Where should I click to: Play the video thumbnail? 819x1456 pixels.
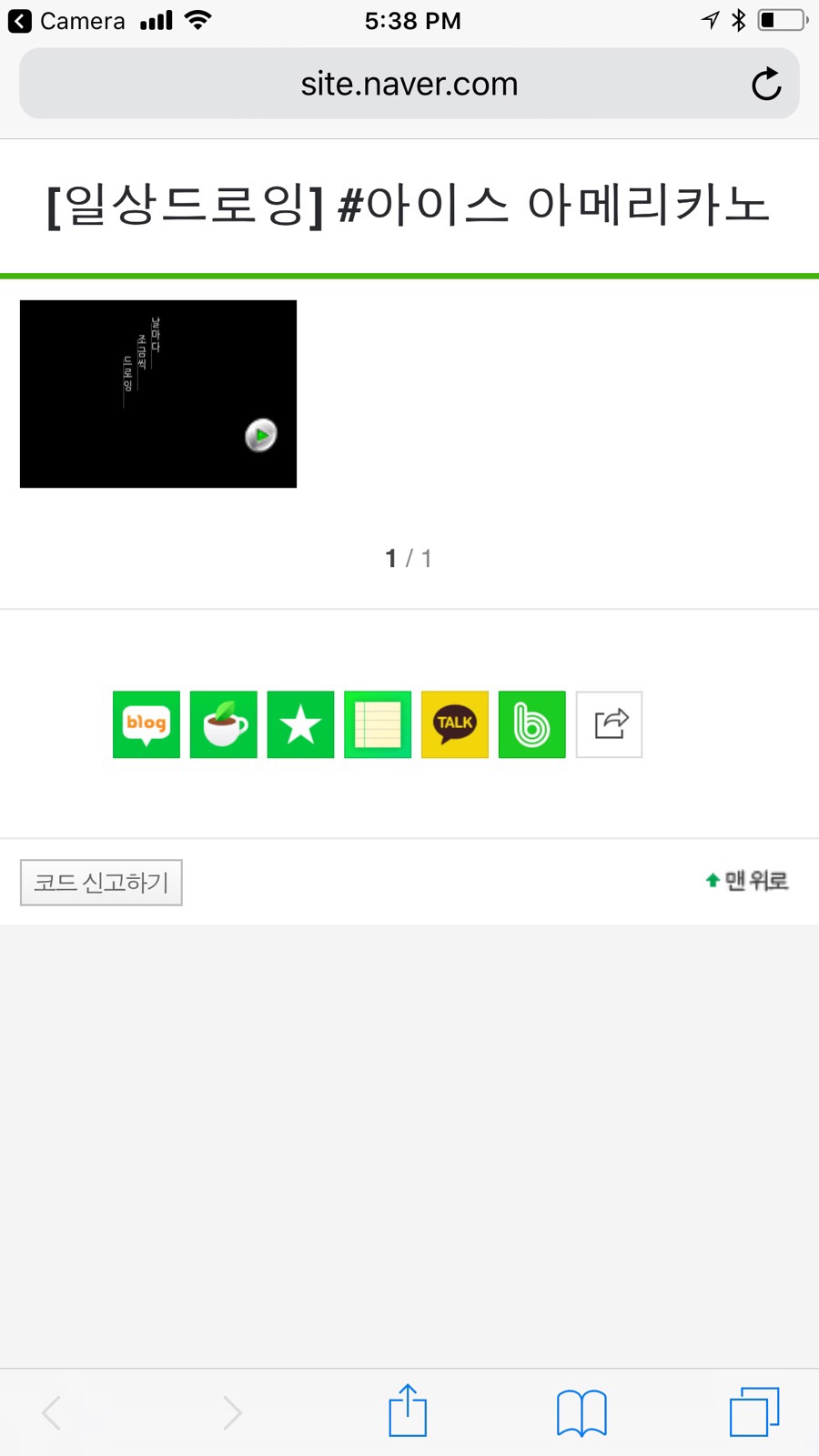click(261, 435)
